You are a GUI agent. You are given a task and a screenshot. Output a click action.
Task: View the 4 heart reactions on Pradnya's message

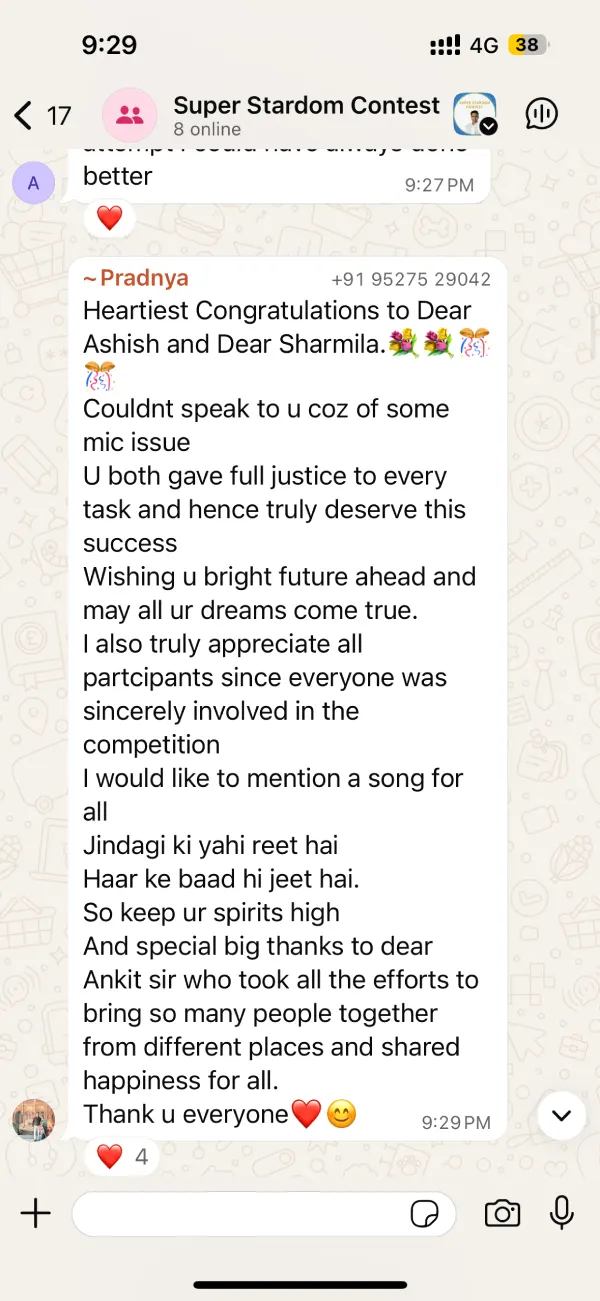pyautogui.click(x=121, y=1157)
